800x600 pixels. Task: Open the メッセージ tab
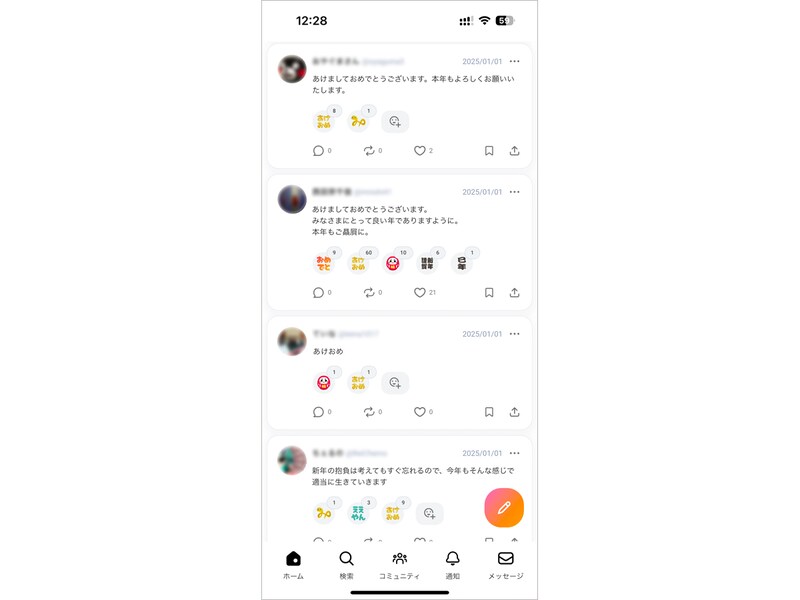pos(505,564)
